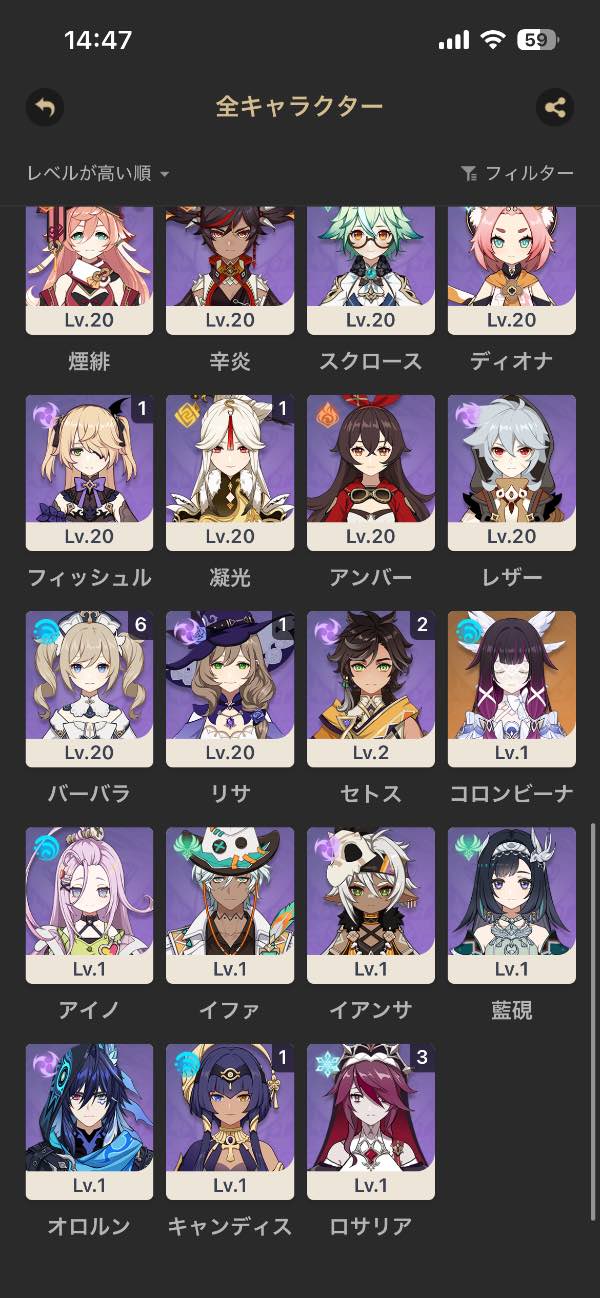This screenshot has width=600, height=1298.
Task: Select アンバー character card
Action: 371,472
